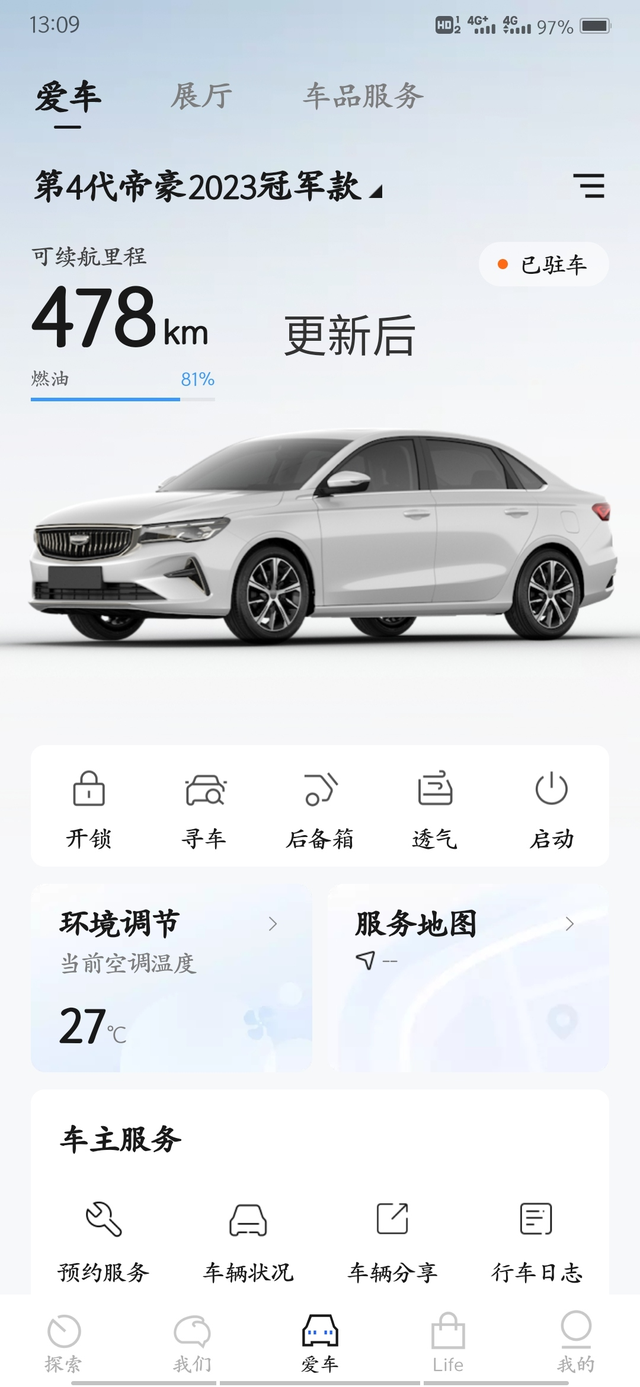Image resolution: width=640 pixels, height=1387 pixels.
Task: Tap 寻车 to find the car
Action: pos(204,809)
